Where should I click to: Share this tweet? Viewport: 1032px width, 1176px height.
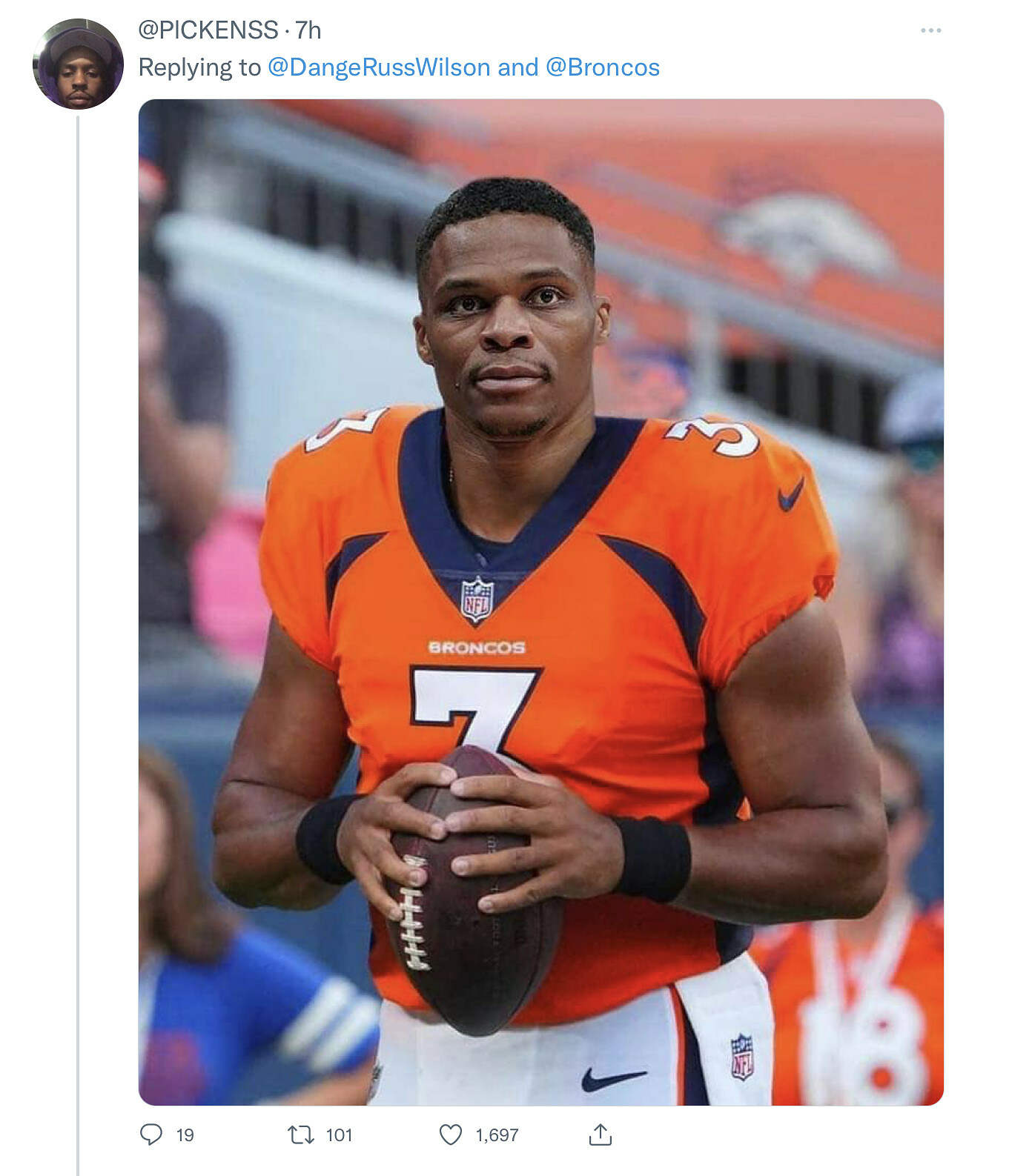click(x=600, y=1135)
